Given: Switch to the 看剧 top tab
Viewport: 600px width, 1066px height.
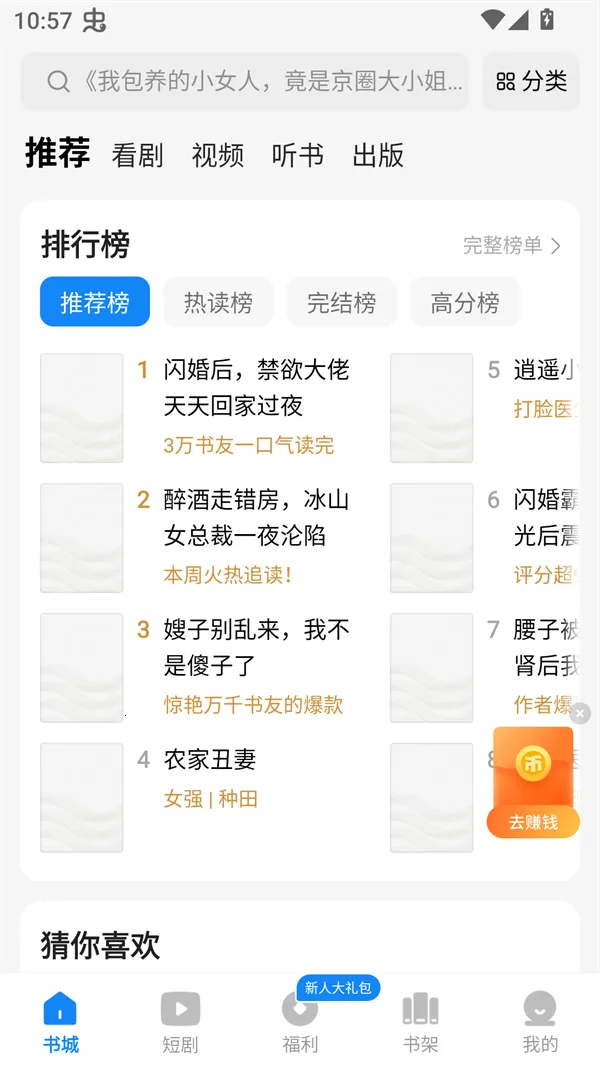Looking at the screenshot, I should [x=137, y=155].
